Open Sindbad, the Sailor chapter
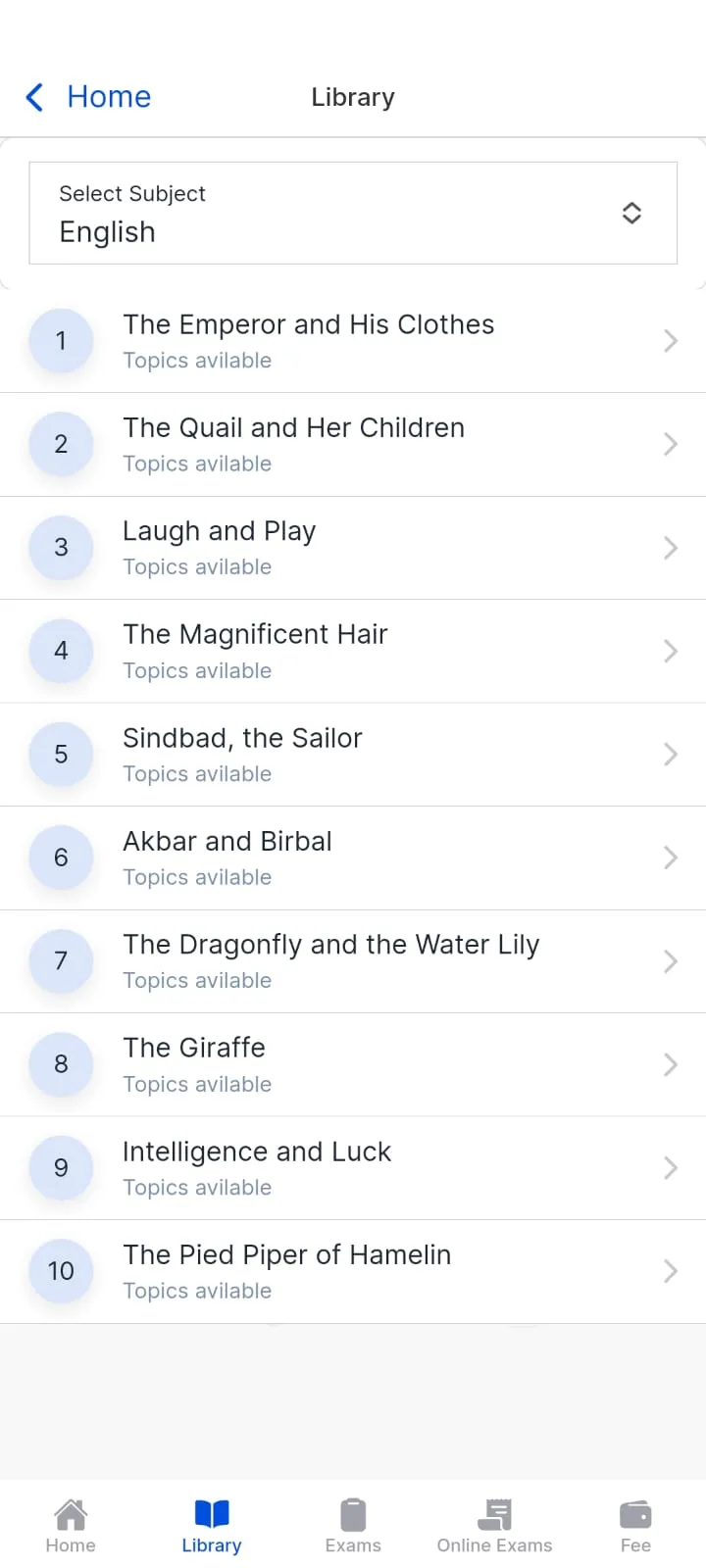 (353, 755)
